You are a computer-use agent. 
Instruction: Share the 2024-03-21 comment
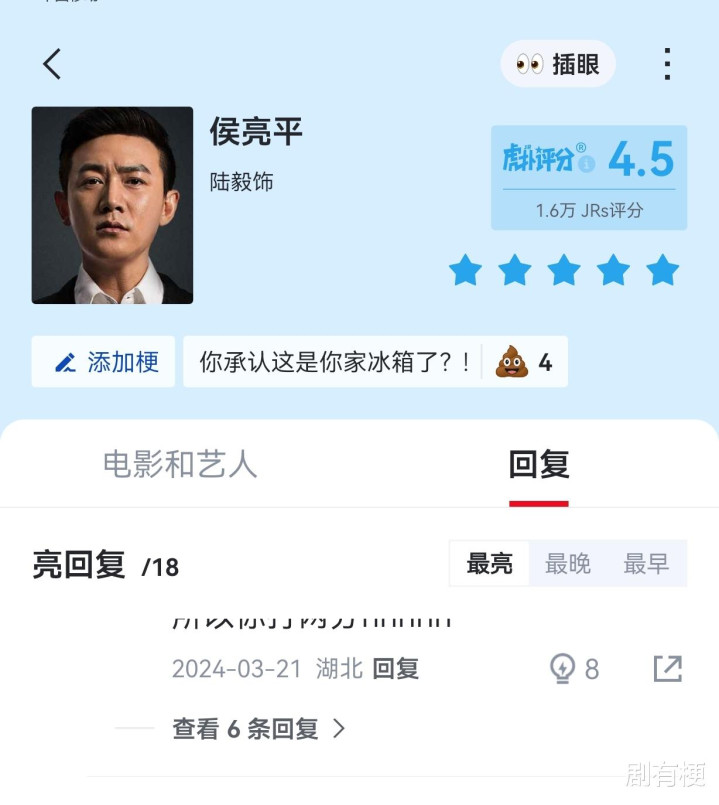667,669
